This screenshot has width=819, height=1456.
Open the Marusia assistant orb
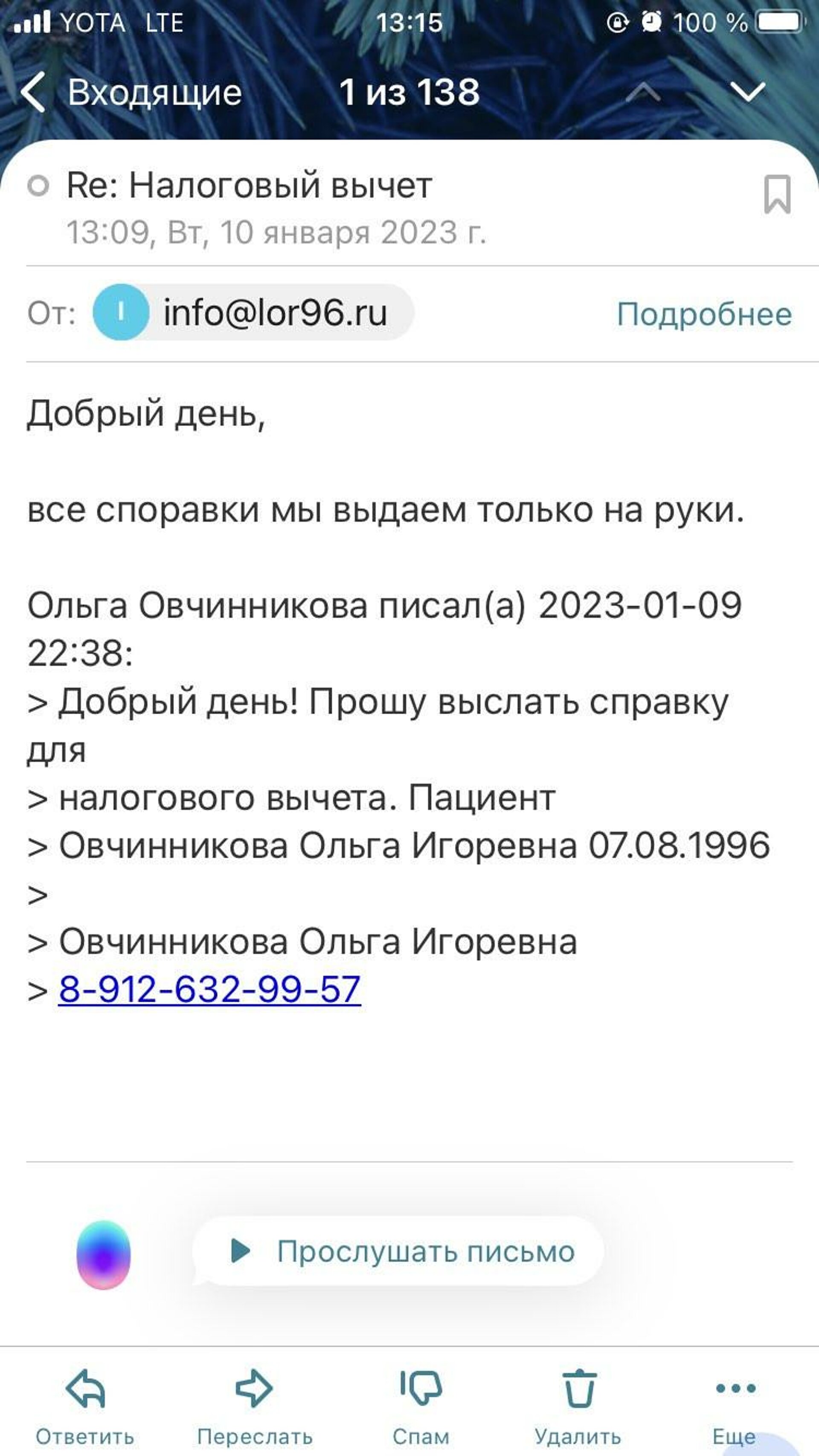[104, 1254]
